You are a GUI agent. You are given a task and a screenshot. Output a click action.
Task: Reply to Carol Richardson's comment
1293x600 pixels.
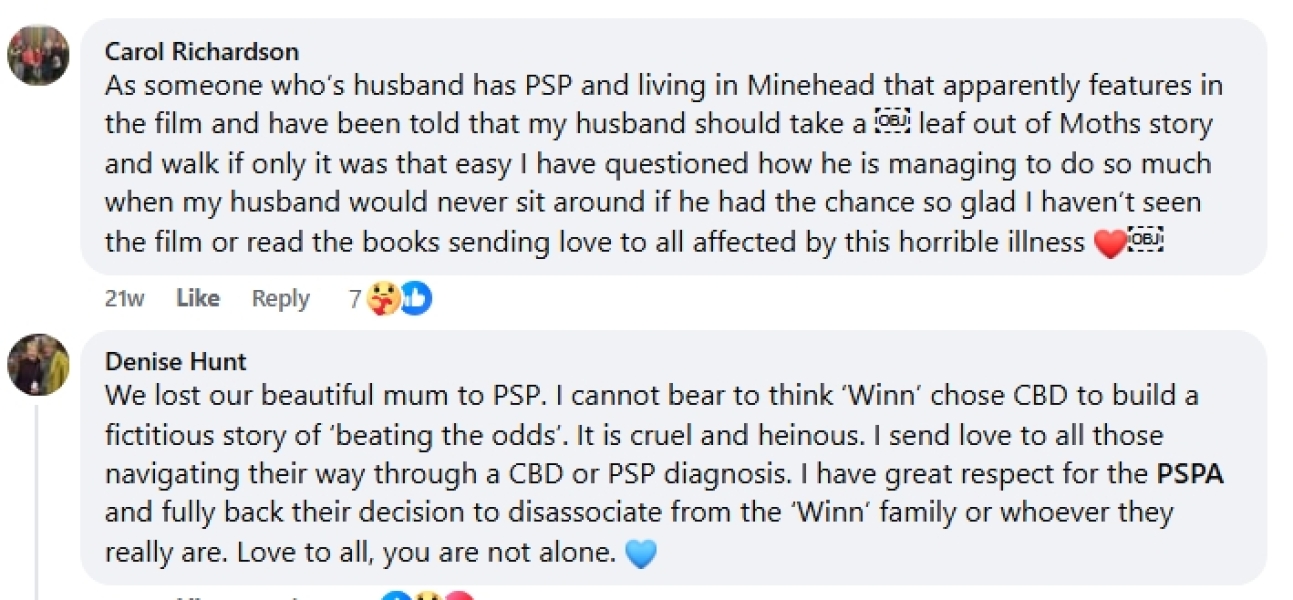tap(280, 298)
